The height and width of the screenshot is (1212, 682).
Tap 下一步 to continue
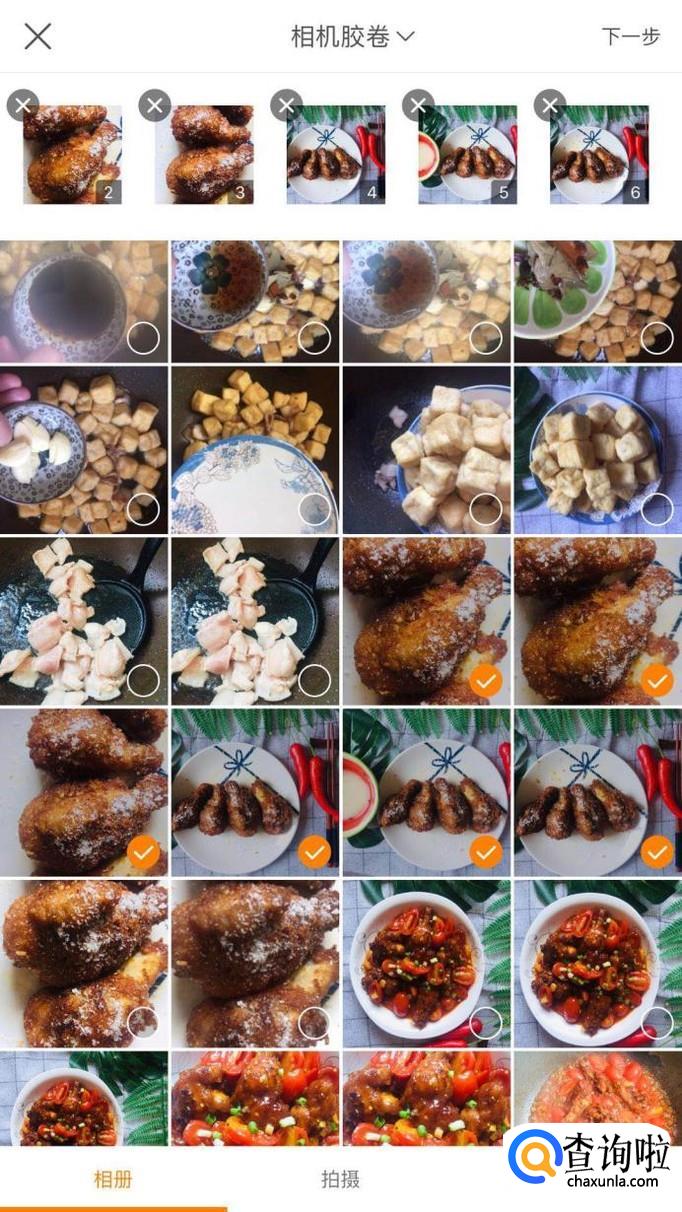pos(631,37)
